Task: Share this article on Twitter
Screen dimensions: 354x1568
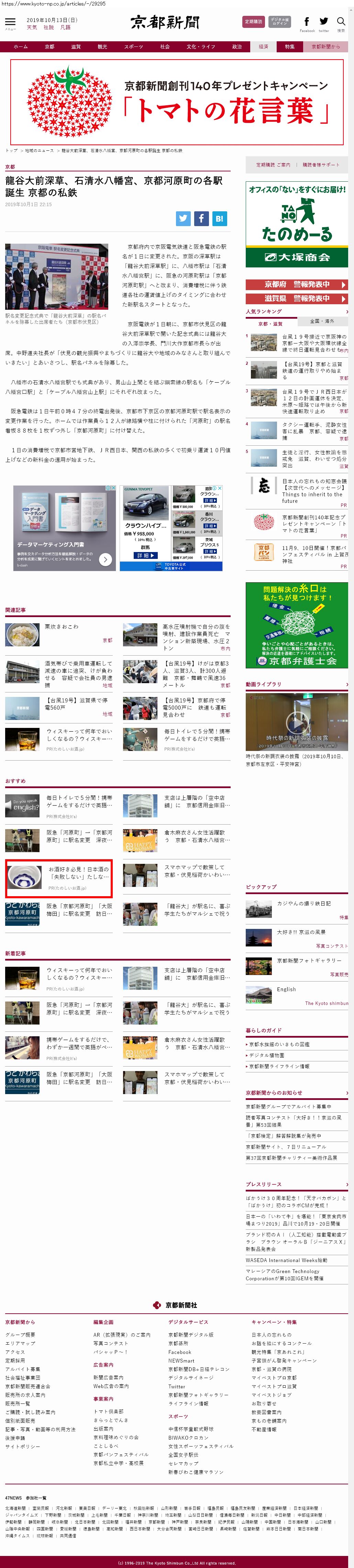Action: click(x=183, y=219)
